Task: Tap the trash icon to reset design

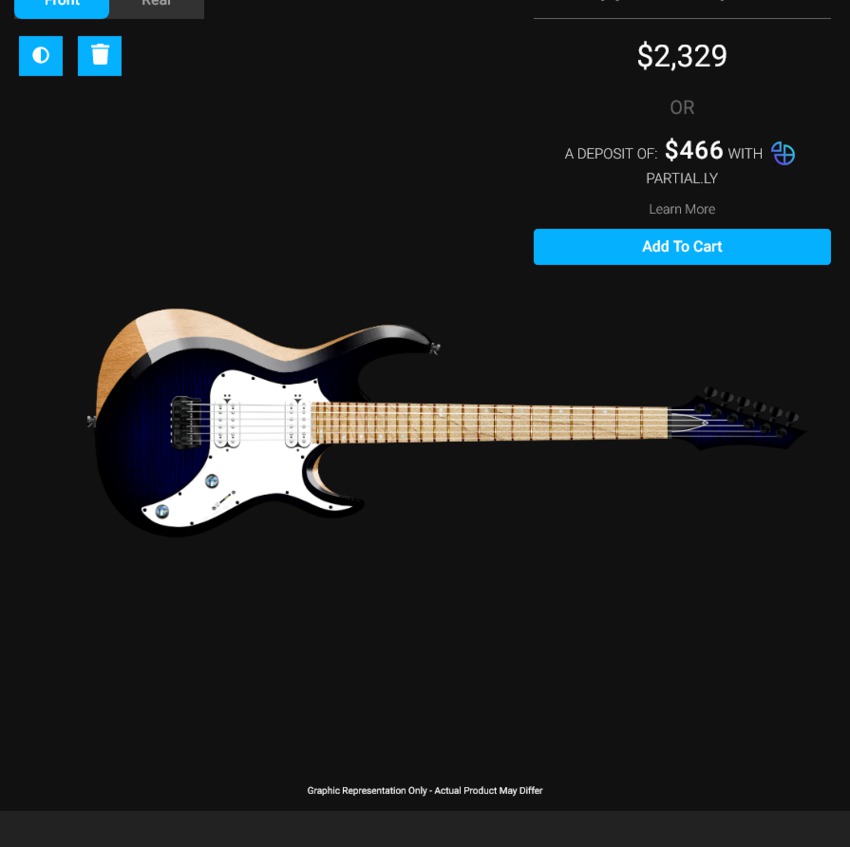Action: click(x=100, y=56)
